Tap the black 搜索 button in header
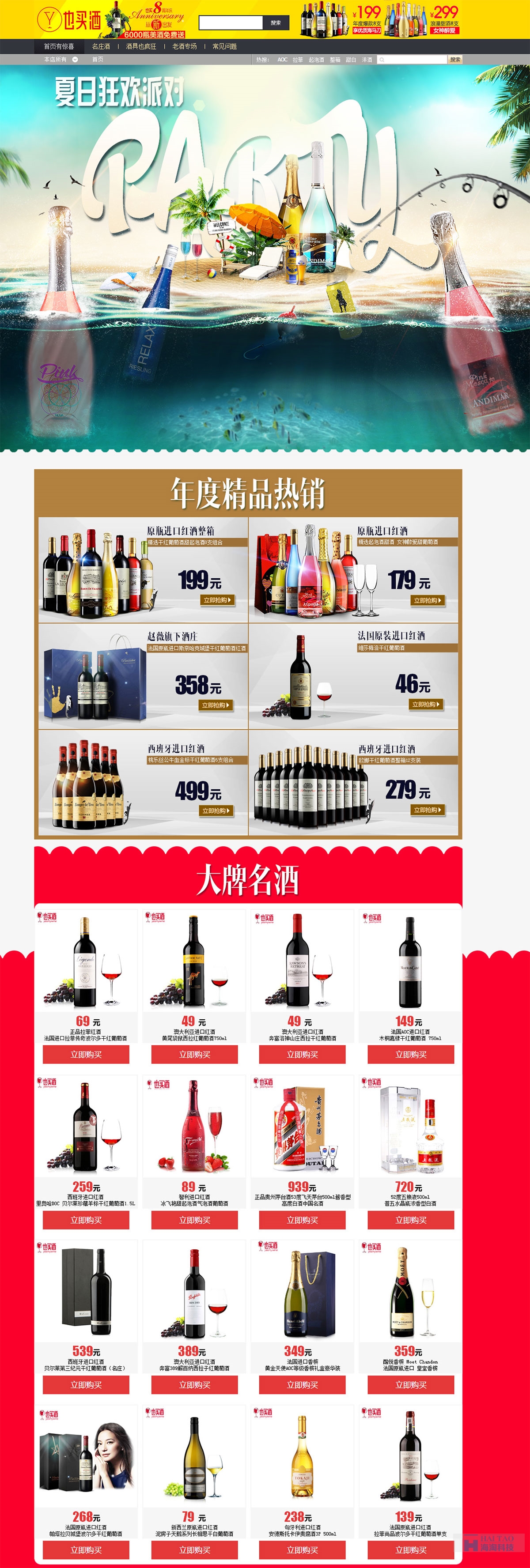530x1568 pixels. (x=275, y=23)
